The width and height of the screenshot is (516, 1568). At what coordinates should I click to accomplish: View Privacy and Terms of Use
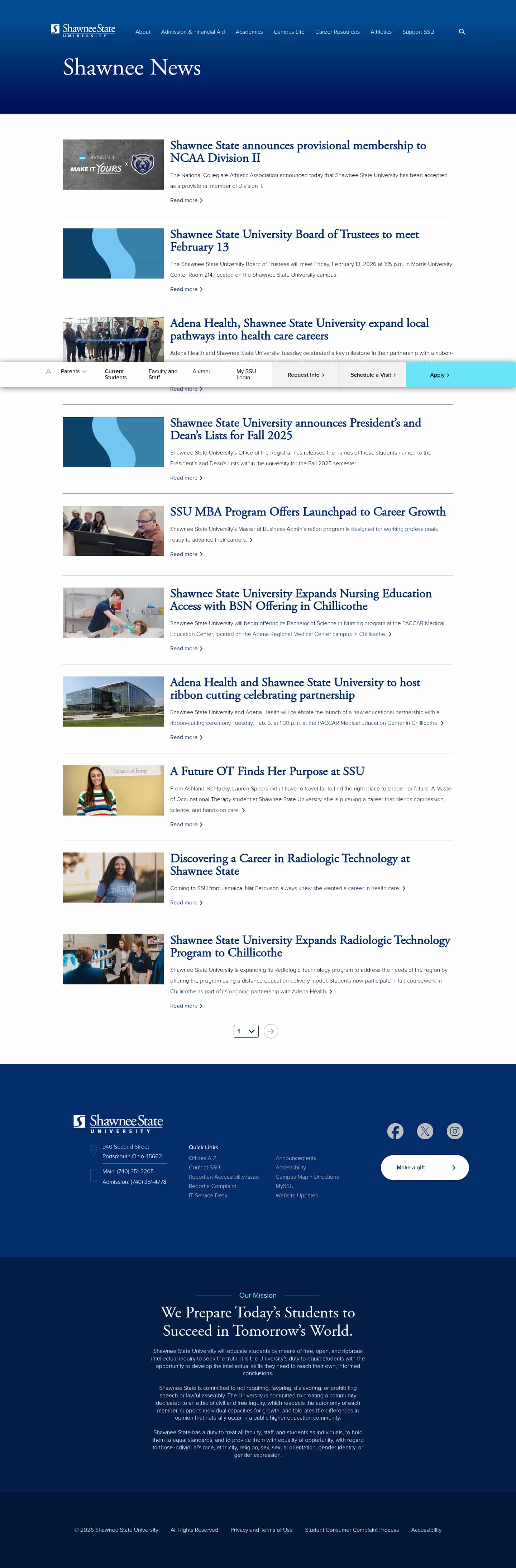261,1530
